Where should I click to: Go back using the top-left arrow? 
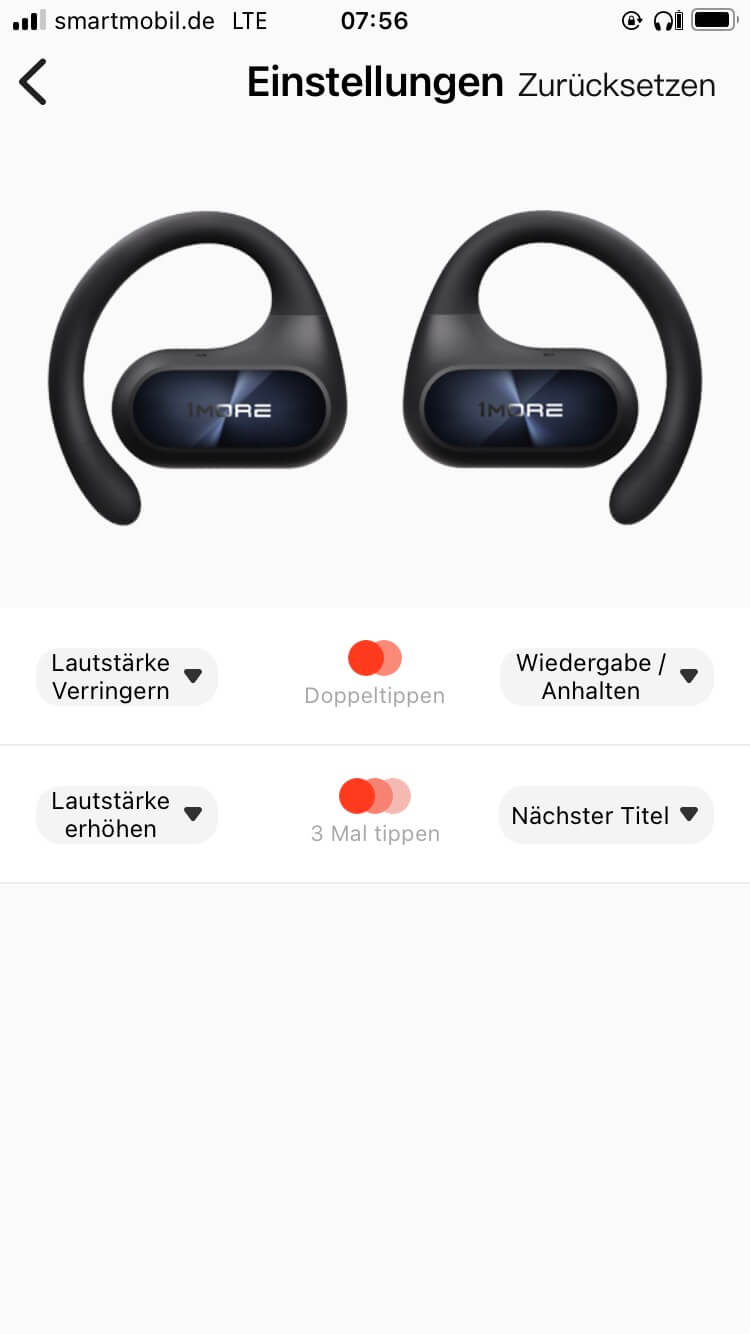pyautogui.click(x=33, y=82)
